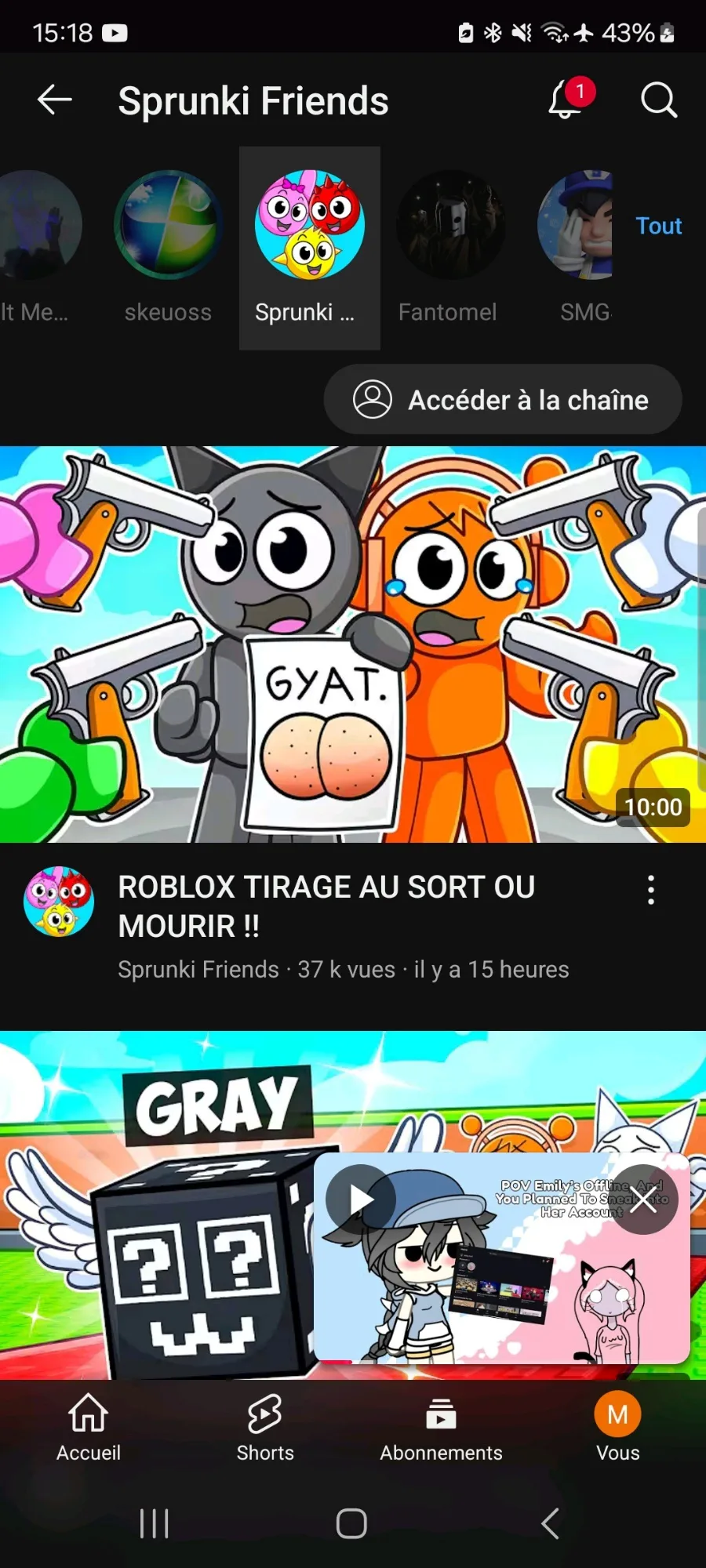Close the floating mini player
The height and width of the screenshot is (1568, 706).
pyautogui.click(x=643, y=1200)
